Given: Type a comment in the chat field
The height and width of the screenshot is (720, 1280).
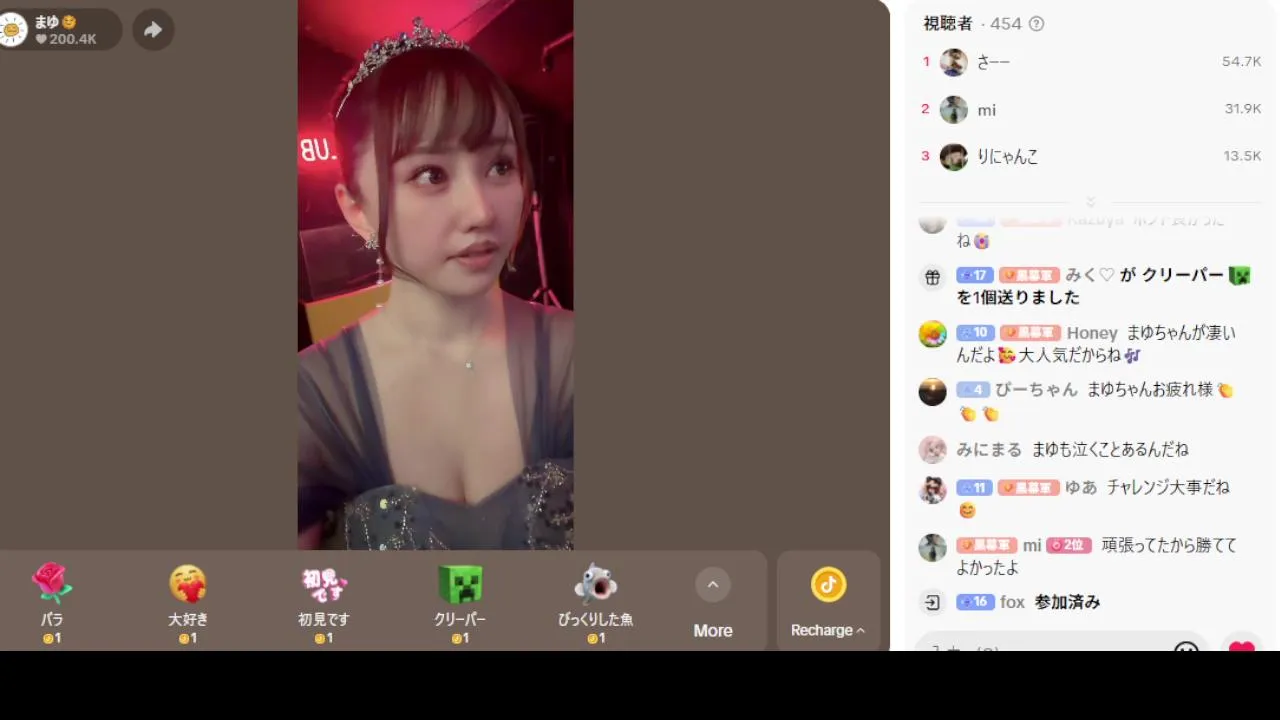Looking at the screenshot, I should [x=1040, y=648].
